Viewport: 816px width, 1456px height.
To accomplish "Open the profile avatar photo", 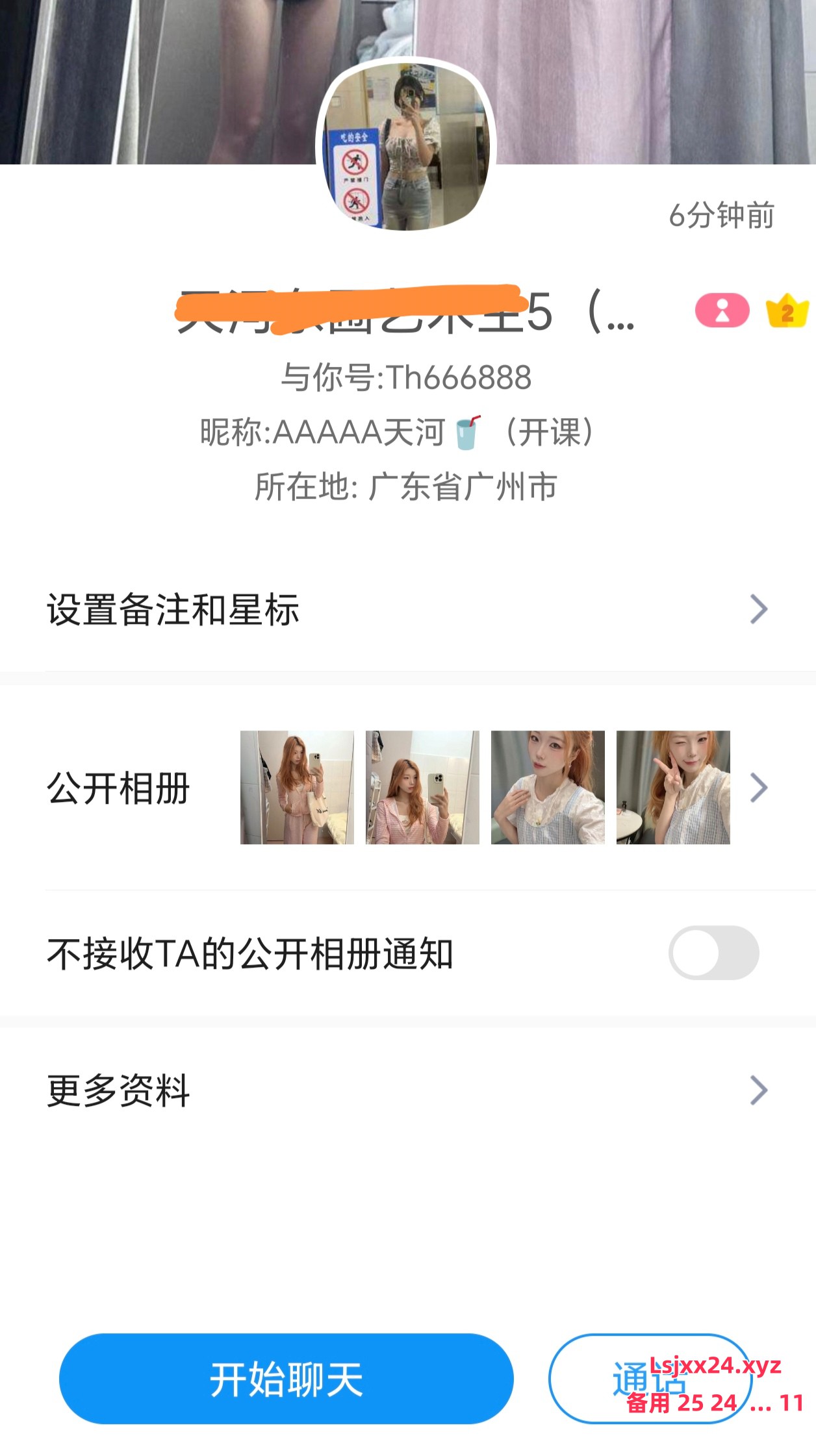I will pos(406,147).
